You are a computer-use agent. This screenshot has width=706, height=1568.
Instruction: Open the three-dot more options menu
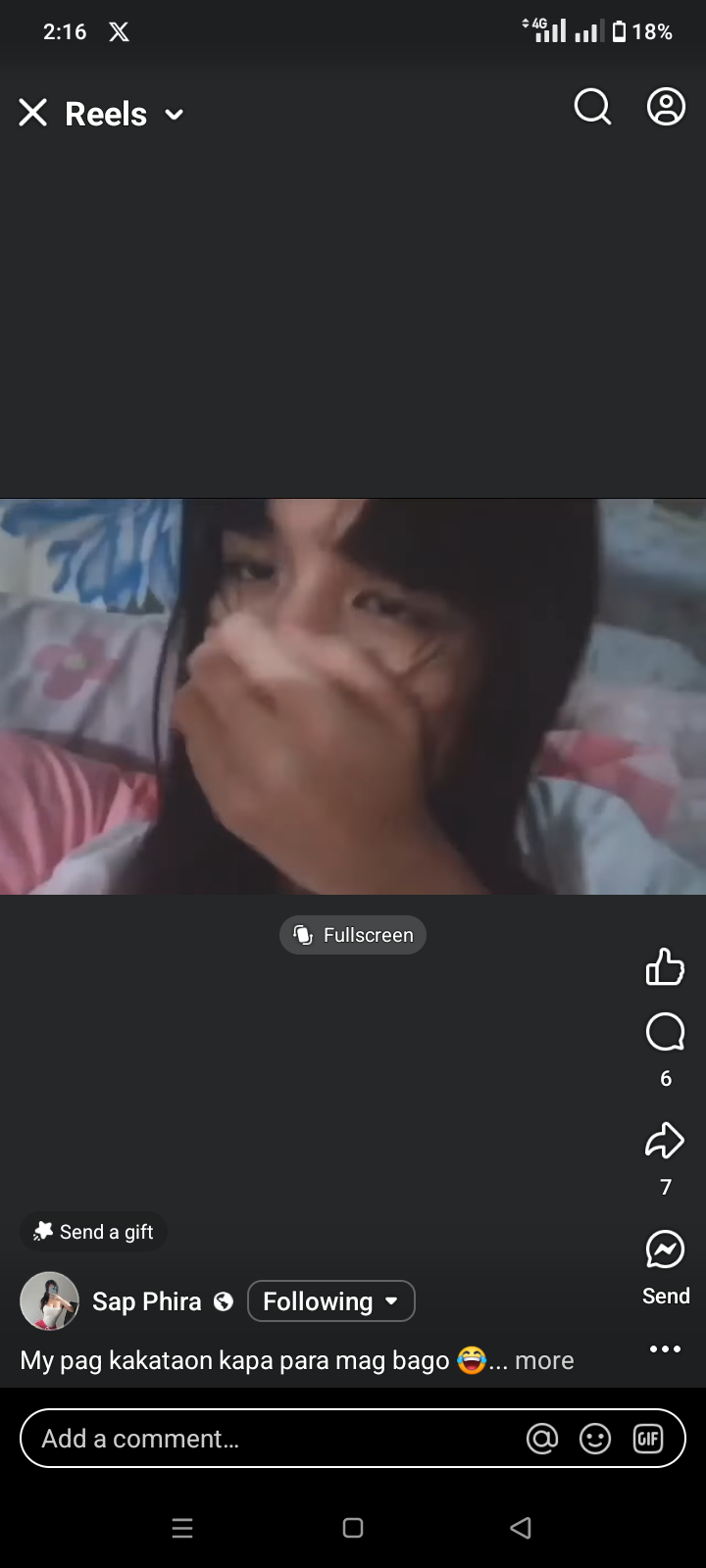click(665, 1349)
